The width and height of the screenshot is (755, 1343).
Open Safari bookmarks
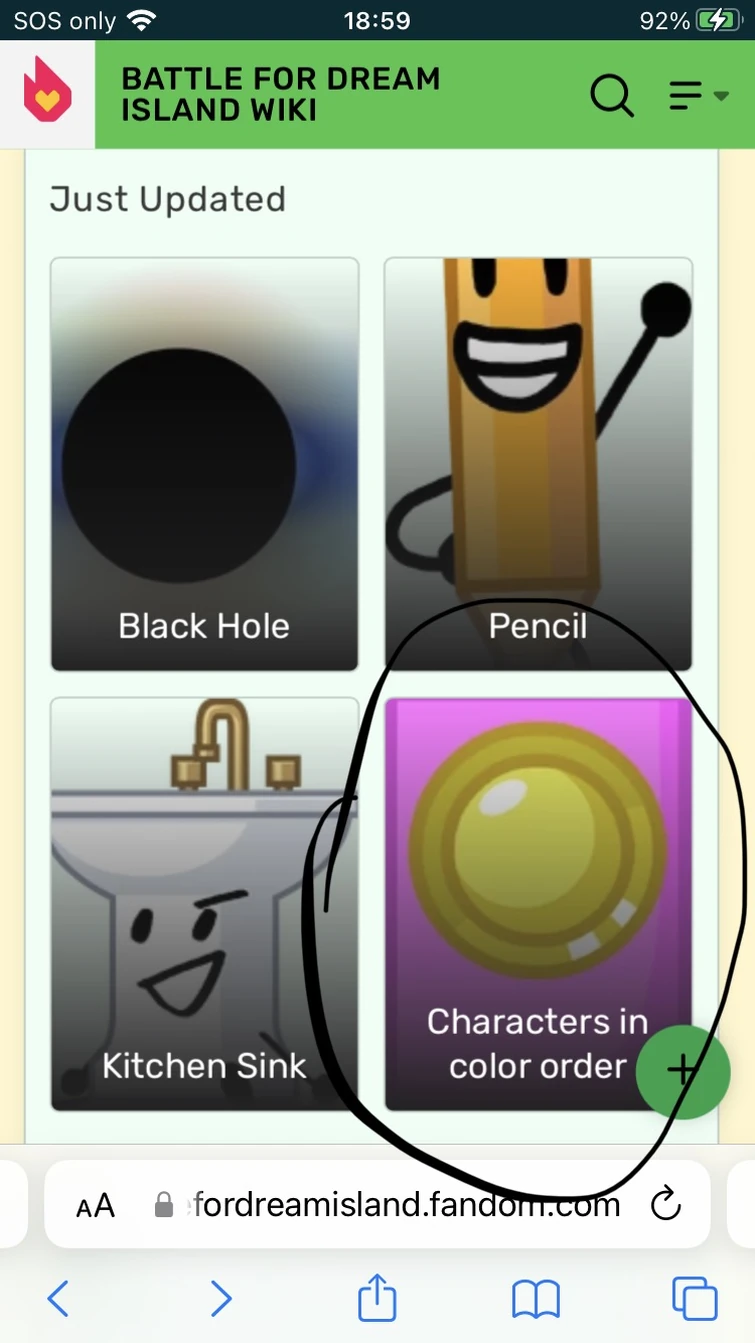[x=536, y=1299]
